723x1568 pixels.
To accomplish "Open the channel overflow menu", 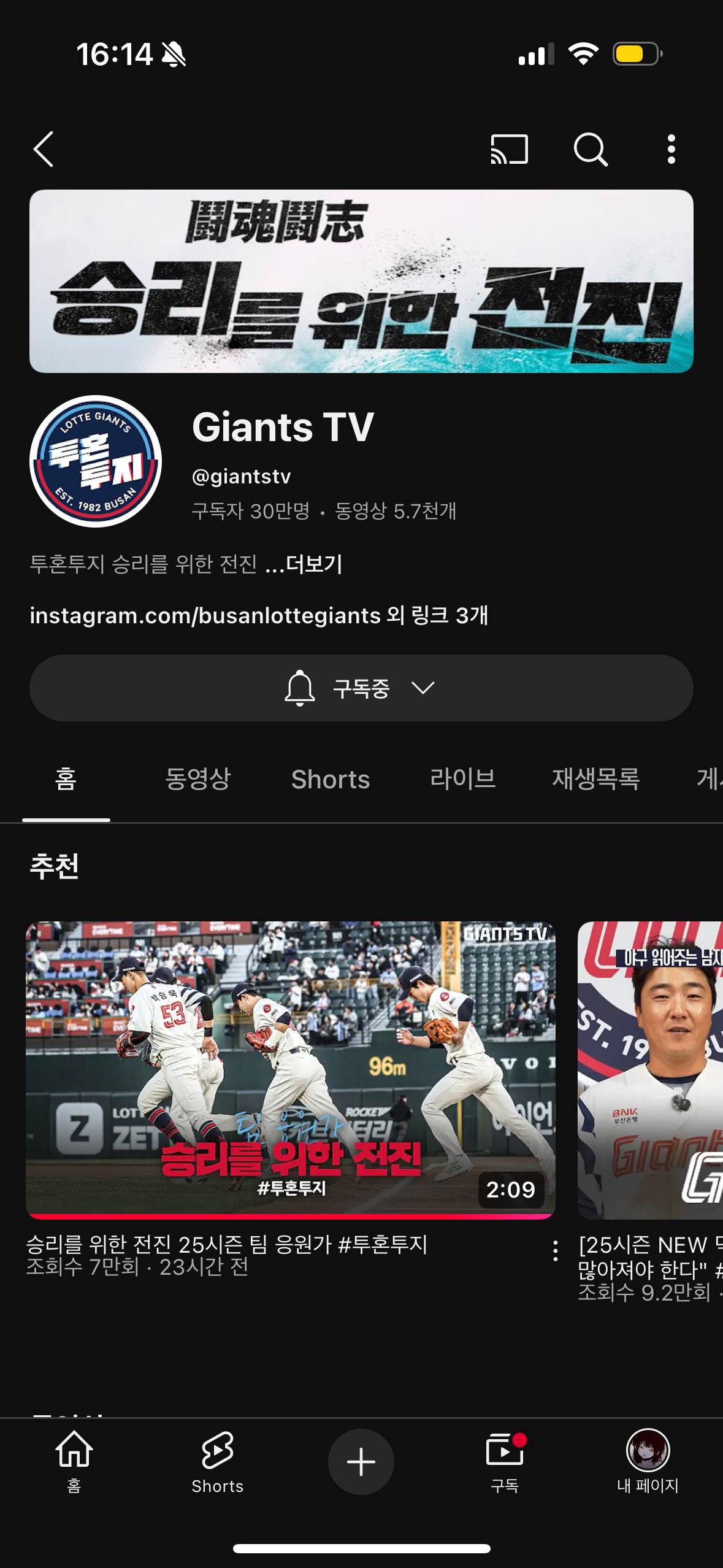I will [671, 149].
